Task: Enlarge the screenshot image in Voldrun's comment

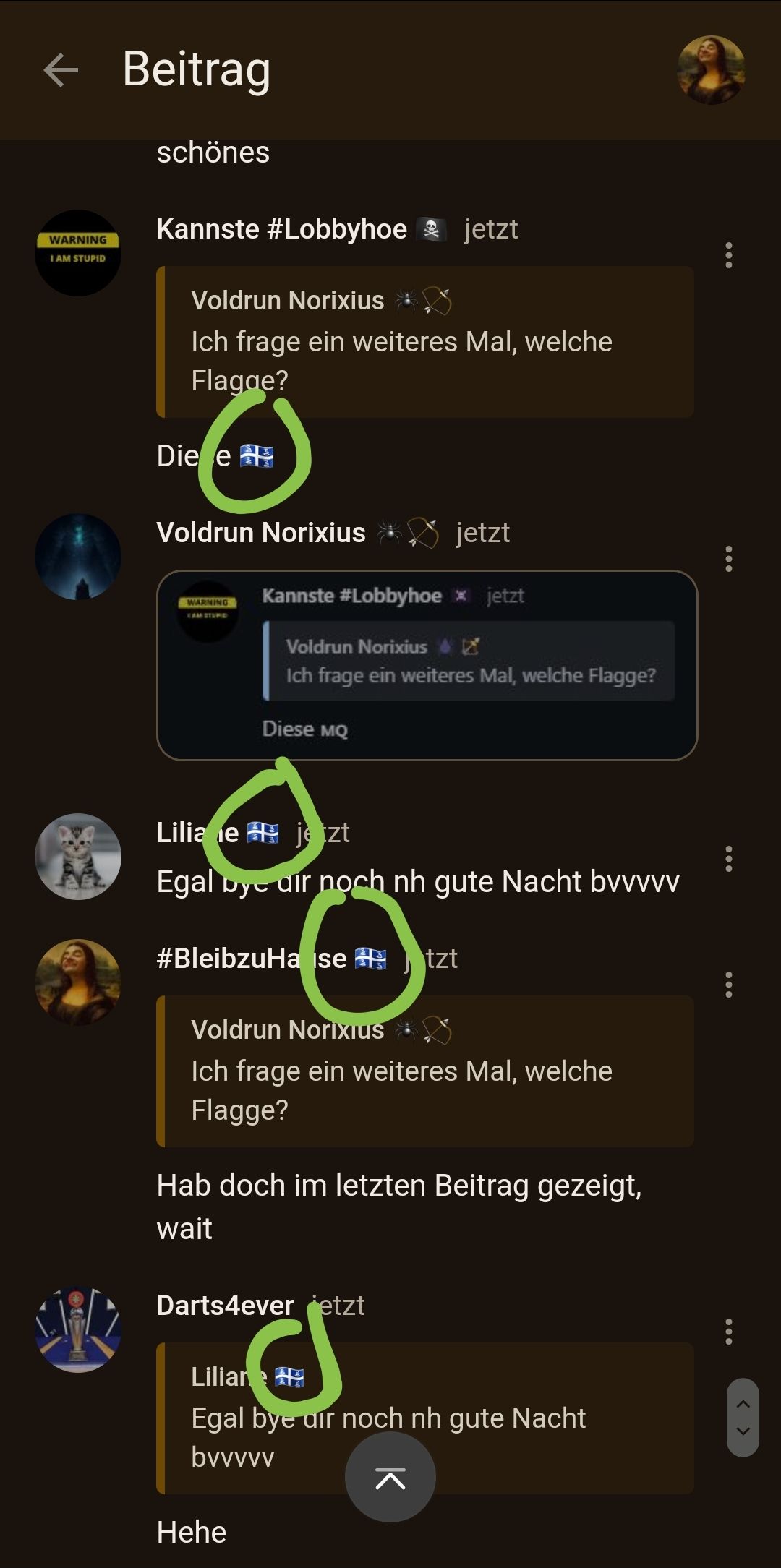Action: [x=427, y=665]
